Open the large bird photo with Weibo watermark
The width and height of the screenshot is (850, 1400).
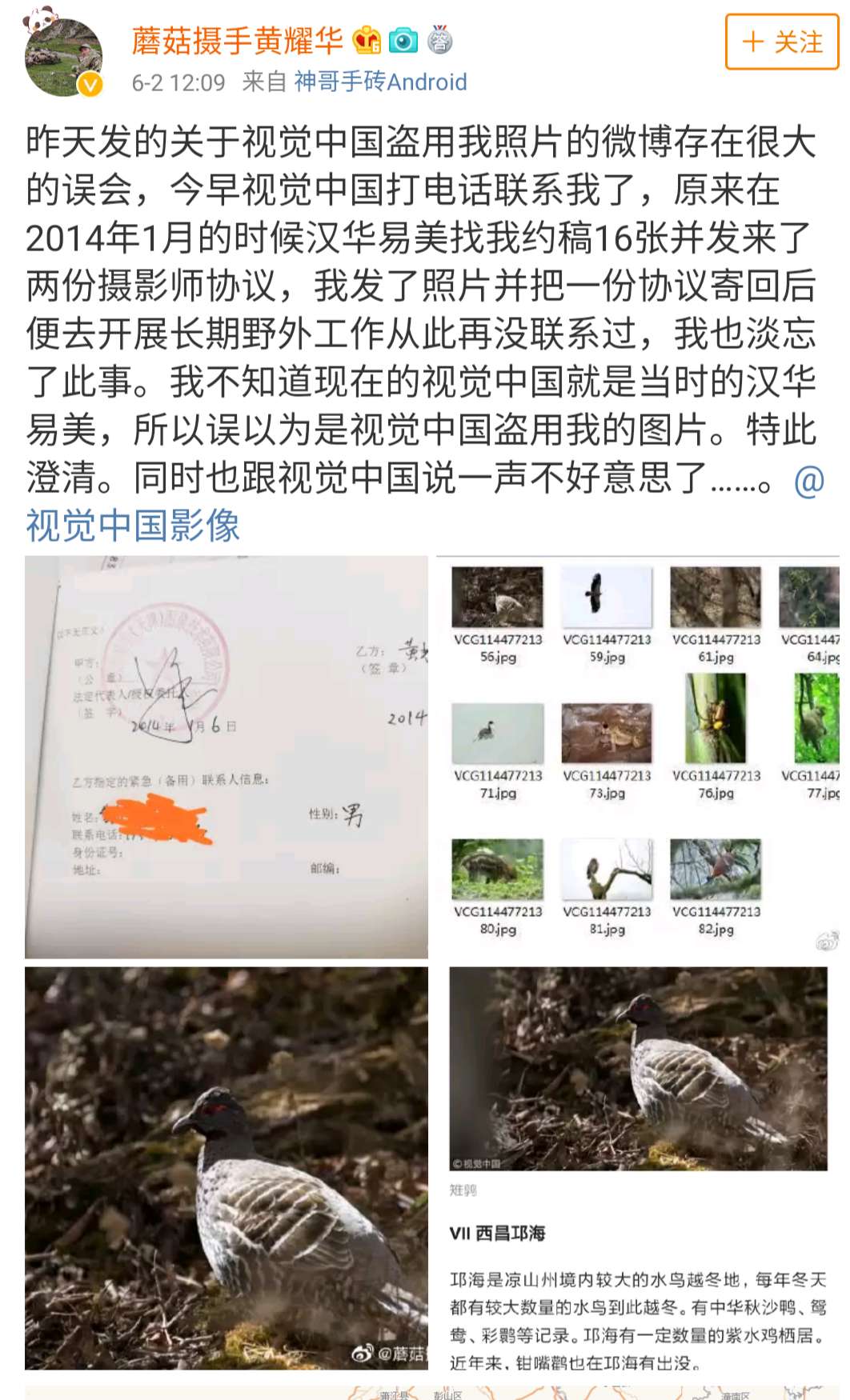tap(227, 1168)
